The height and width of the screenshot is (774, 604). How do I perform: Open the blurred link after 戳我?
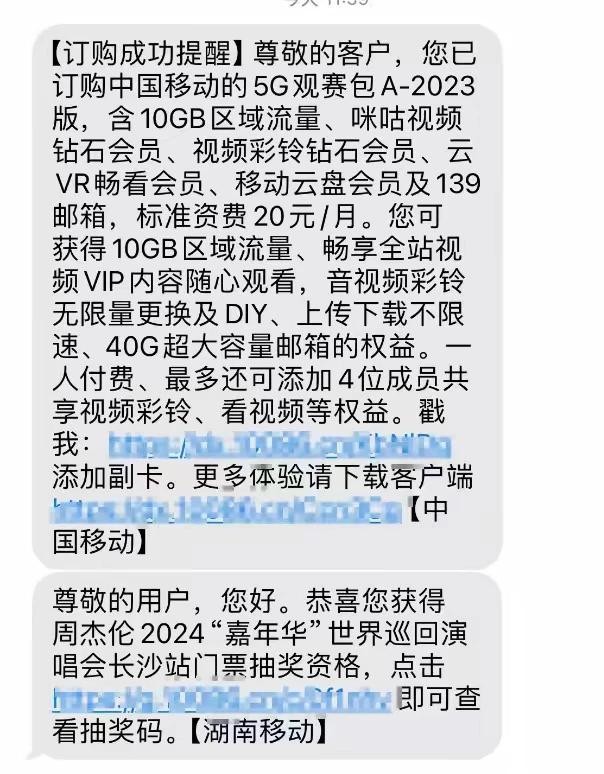pyautogui.click(x=281, y=444)
